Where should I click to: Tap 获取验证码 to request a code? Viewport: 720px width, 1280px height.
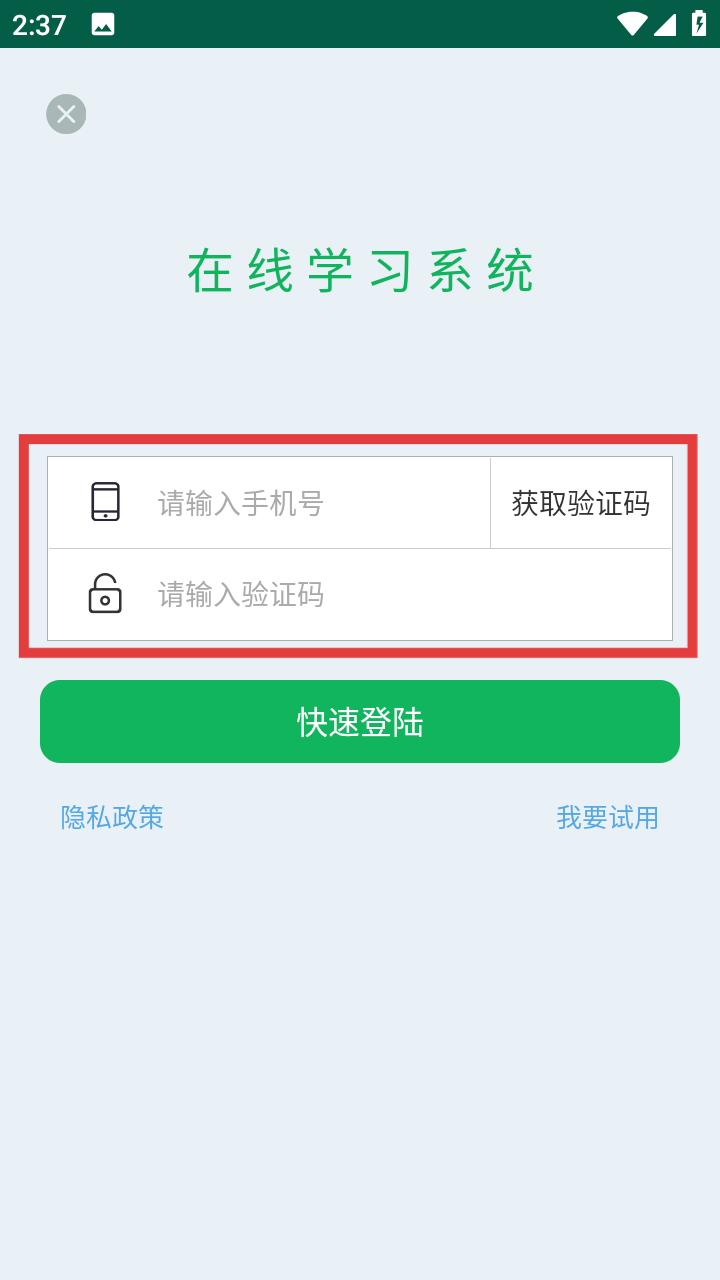tap(581, 503)
